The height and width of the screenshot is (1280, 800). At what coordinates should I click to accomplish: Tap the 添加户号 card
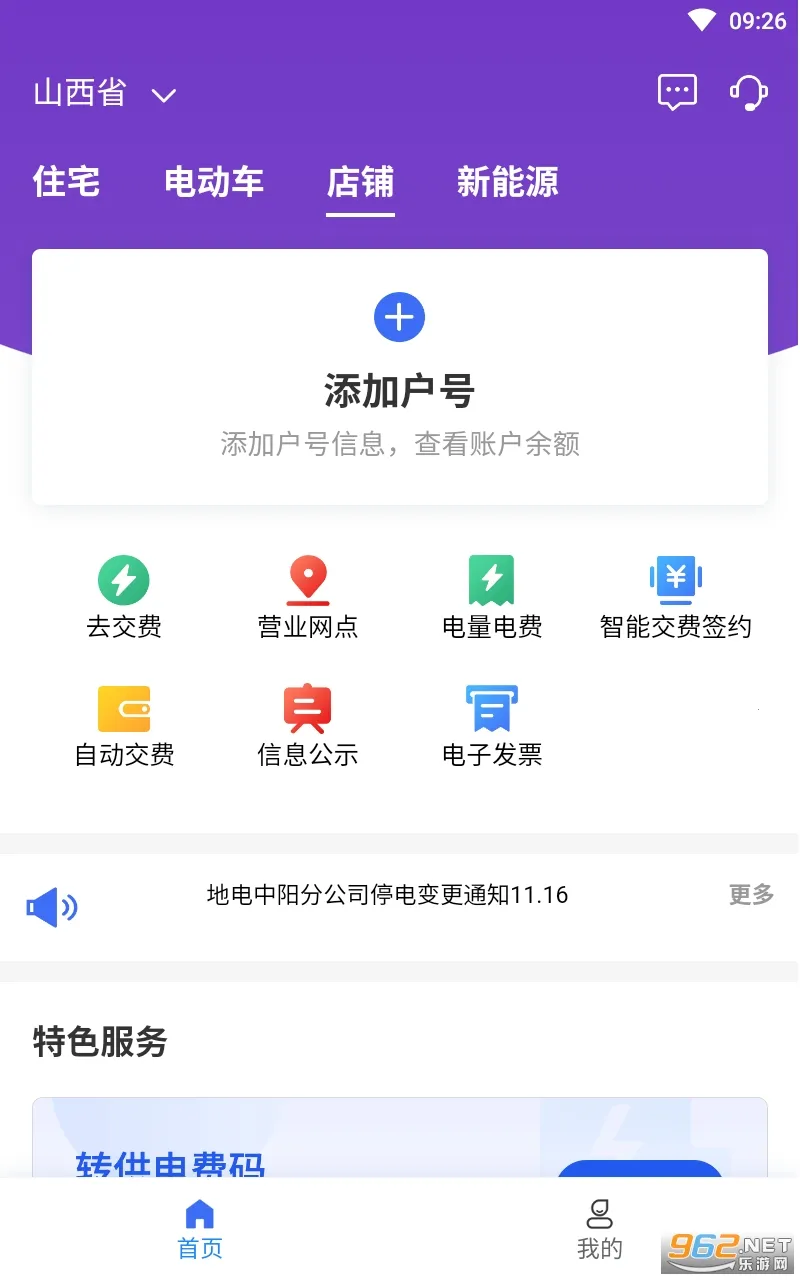pos(400,375)
